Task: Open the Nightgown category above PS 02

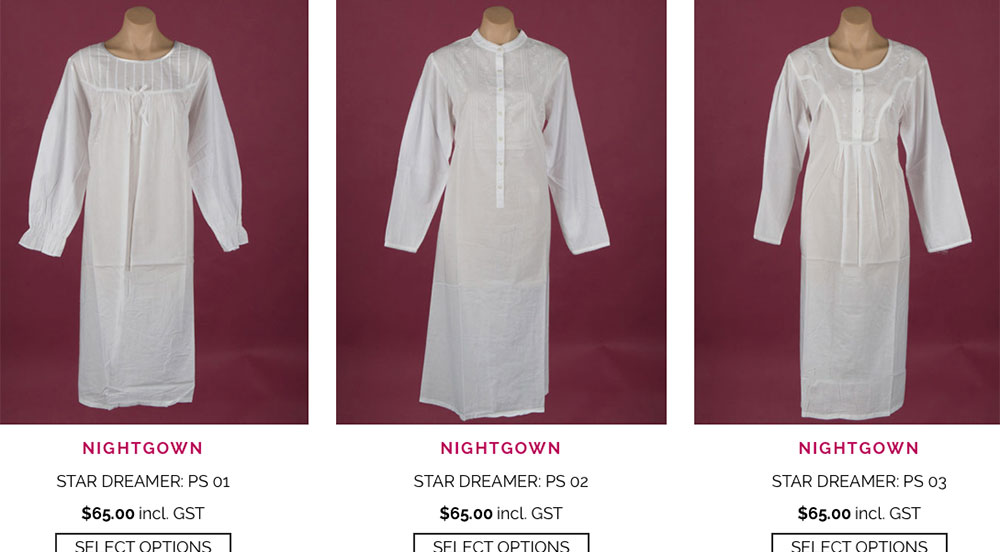Action: pyautogui.click(x=501, y=448)
